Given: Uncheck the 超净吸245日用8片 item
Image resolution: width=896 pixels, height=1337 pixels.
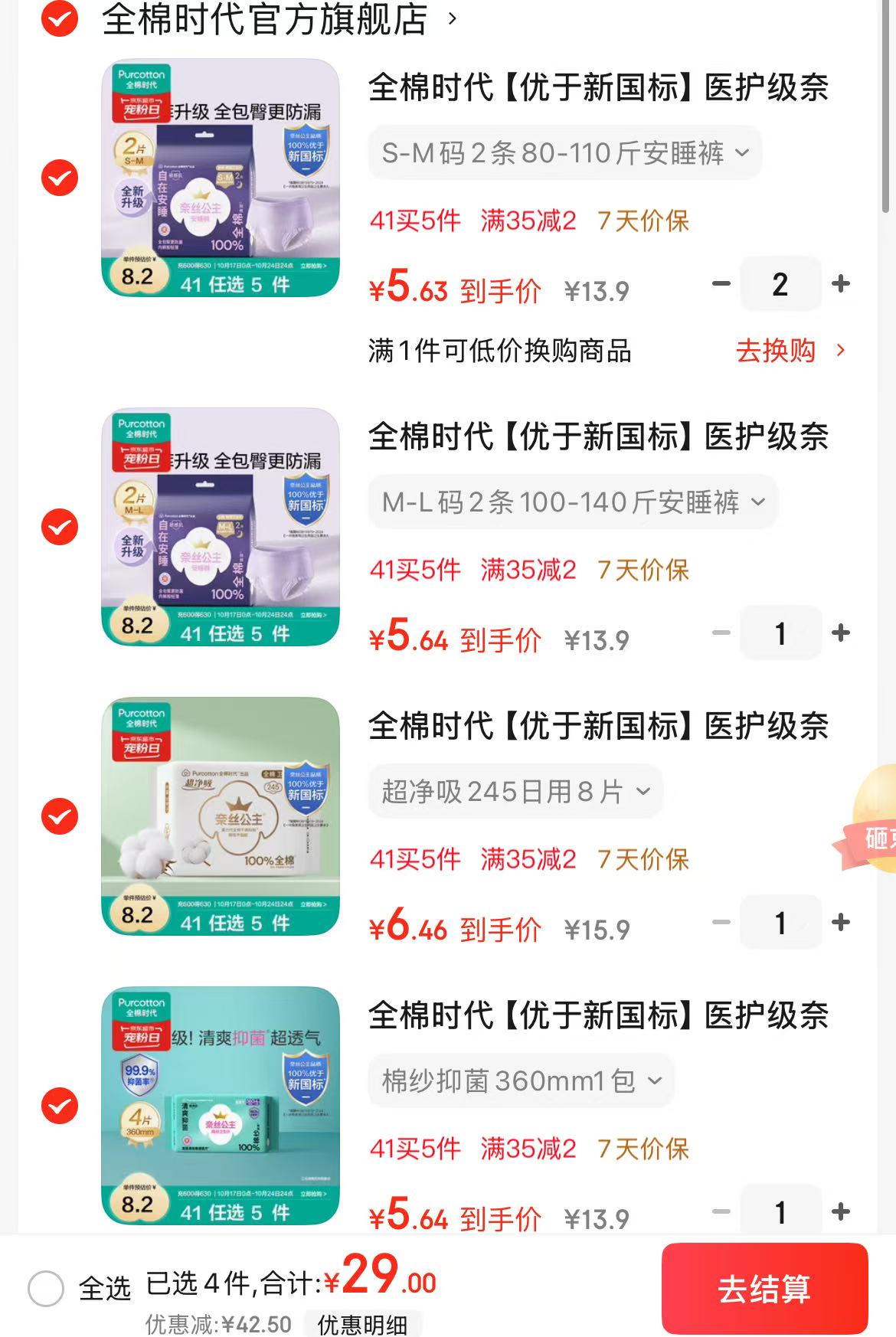Looking at the screenshot, I should click(59, 816).
